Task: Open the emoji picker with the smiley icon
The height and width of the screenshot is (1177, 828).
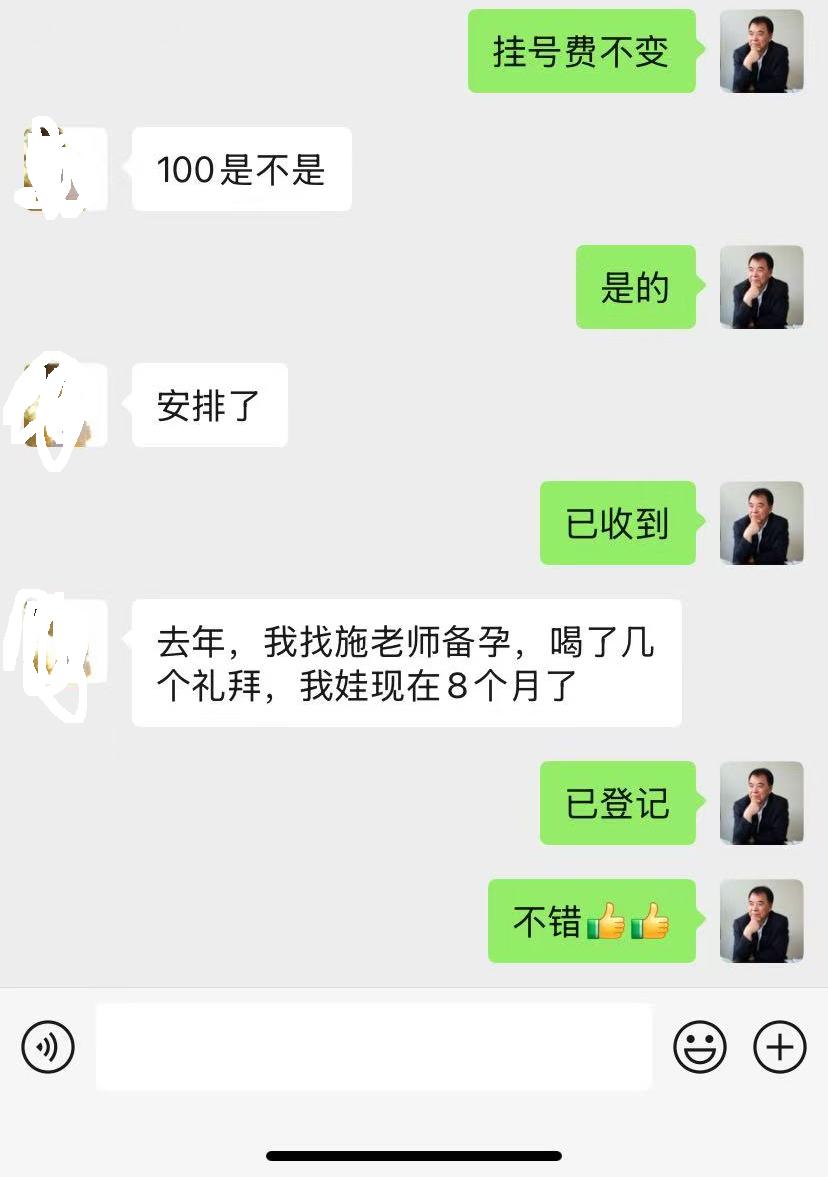Action: pos(701,1047)
